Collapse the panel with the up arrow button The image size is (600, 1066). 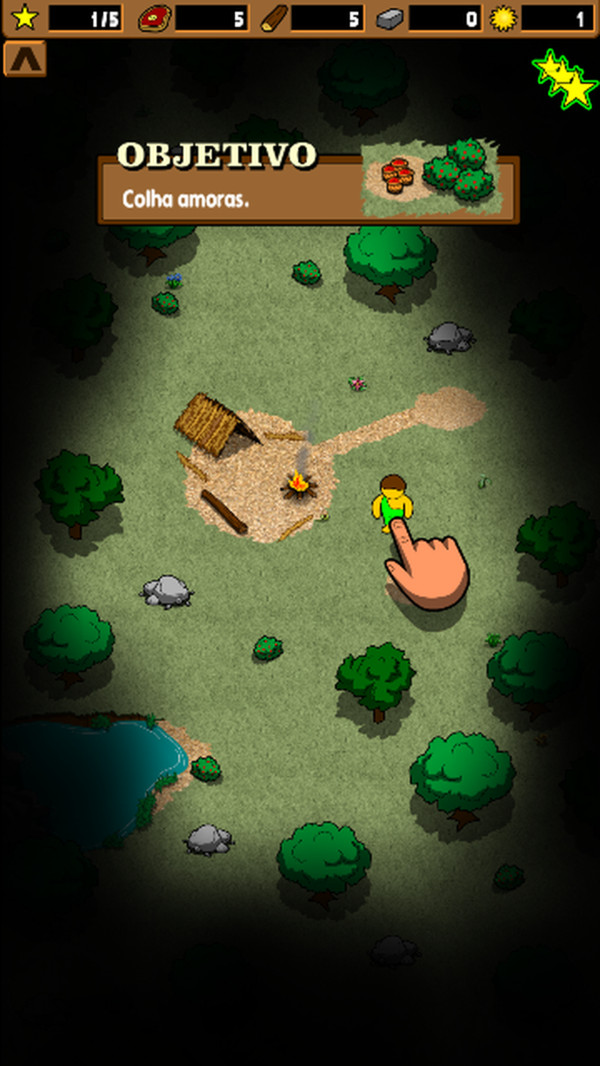click(x=25, y=60)
